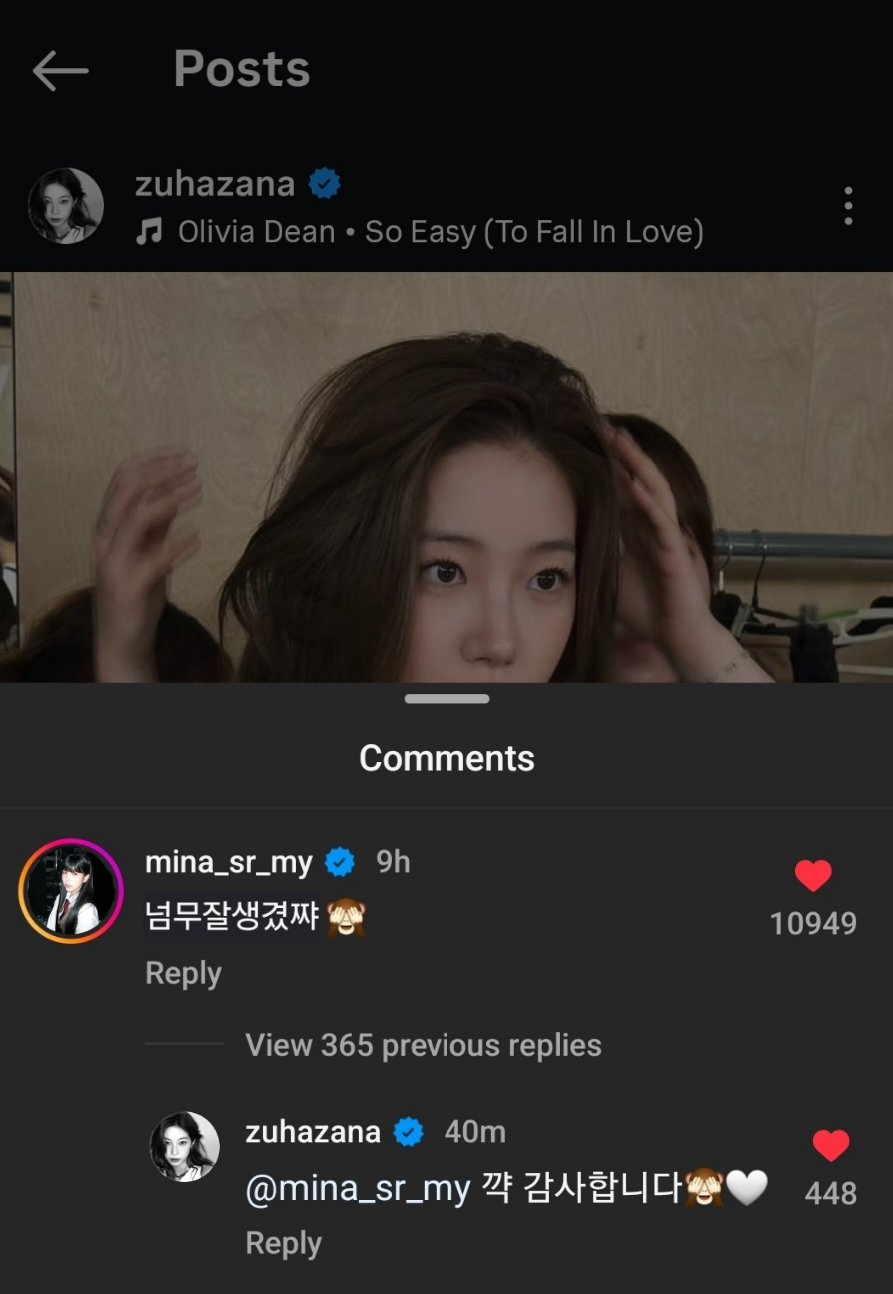This screenshot has height=1294, width=893.
Task: Reply to zuhazana's comment
Action: (x=283, y=1244)
